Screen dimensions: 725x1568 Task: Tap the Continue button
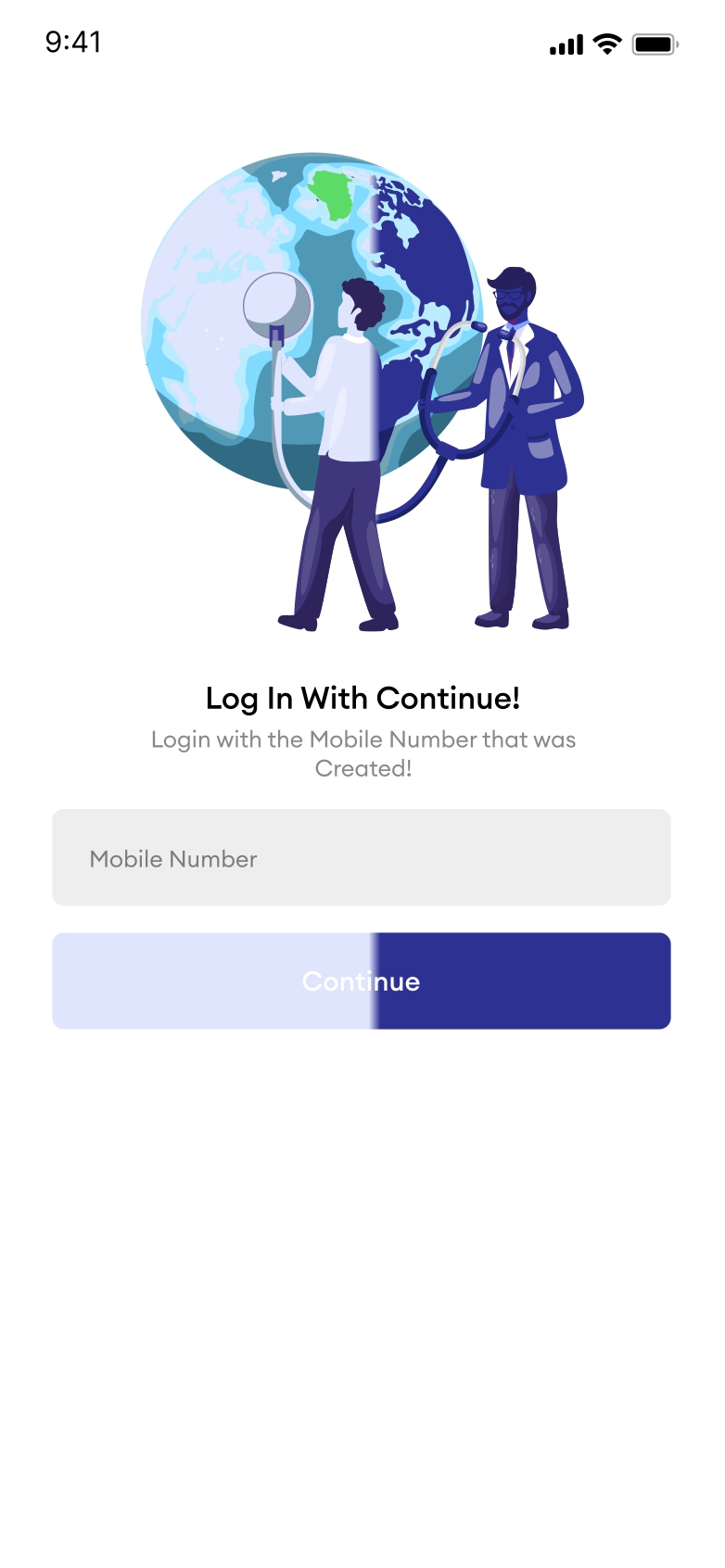coord(361,980)
